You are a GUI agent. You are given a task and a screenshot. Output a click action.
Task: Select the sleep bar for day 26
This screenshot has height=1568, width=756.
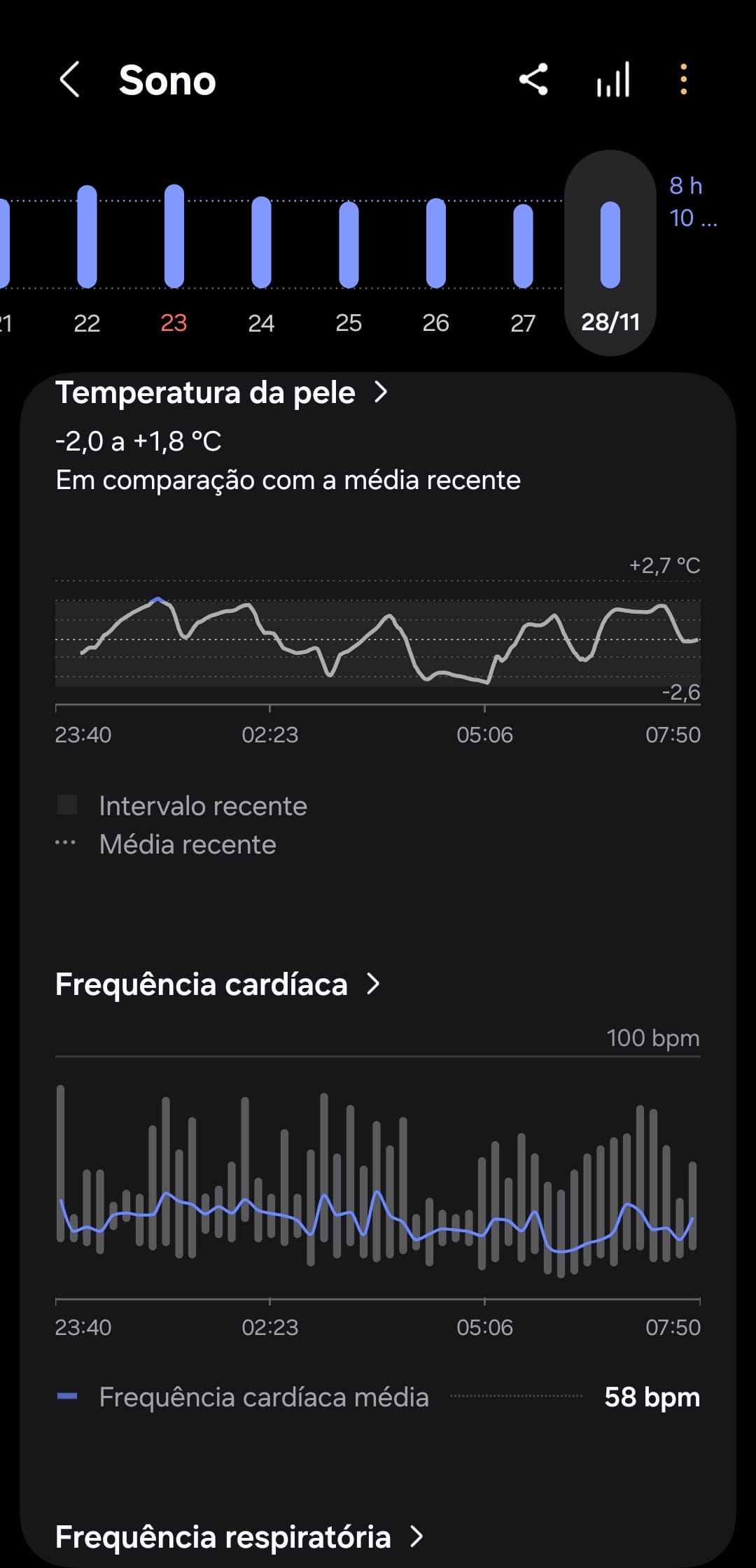point(435,243)
